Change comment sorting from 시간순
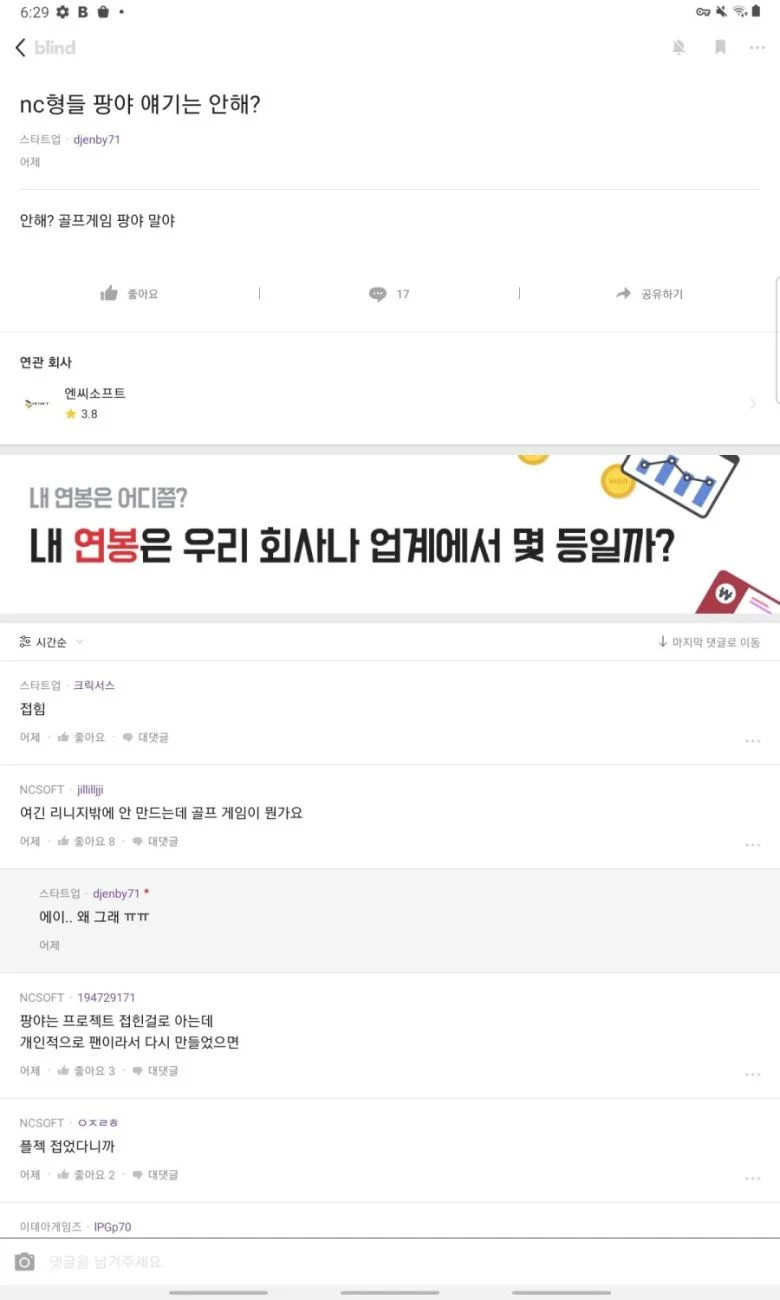Screen dimensions: 780x1300 click(x=51, y=642)
